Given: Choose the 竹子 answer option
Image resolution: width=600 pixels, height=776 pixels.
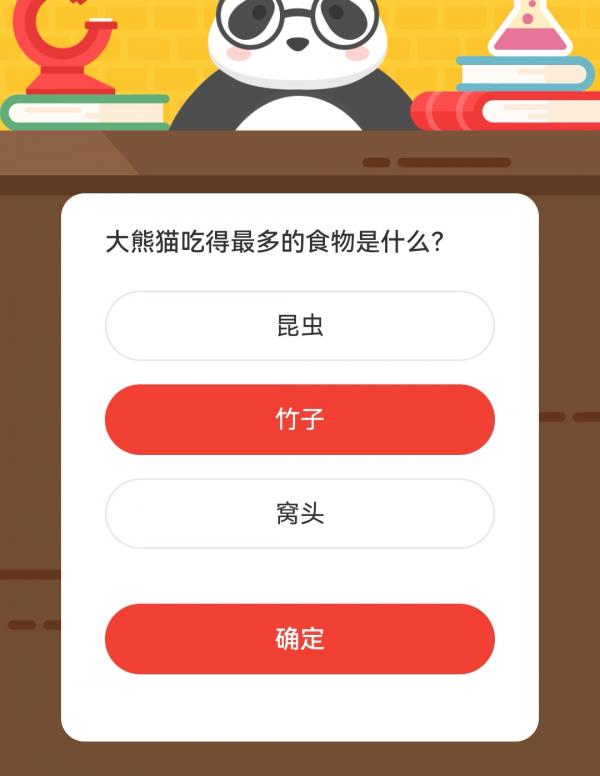Looking at the screenshot, I should pyautogui.click(x=300, y=420).
